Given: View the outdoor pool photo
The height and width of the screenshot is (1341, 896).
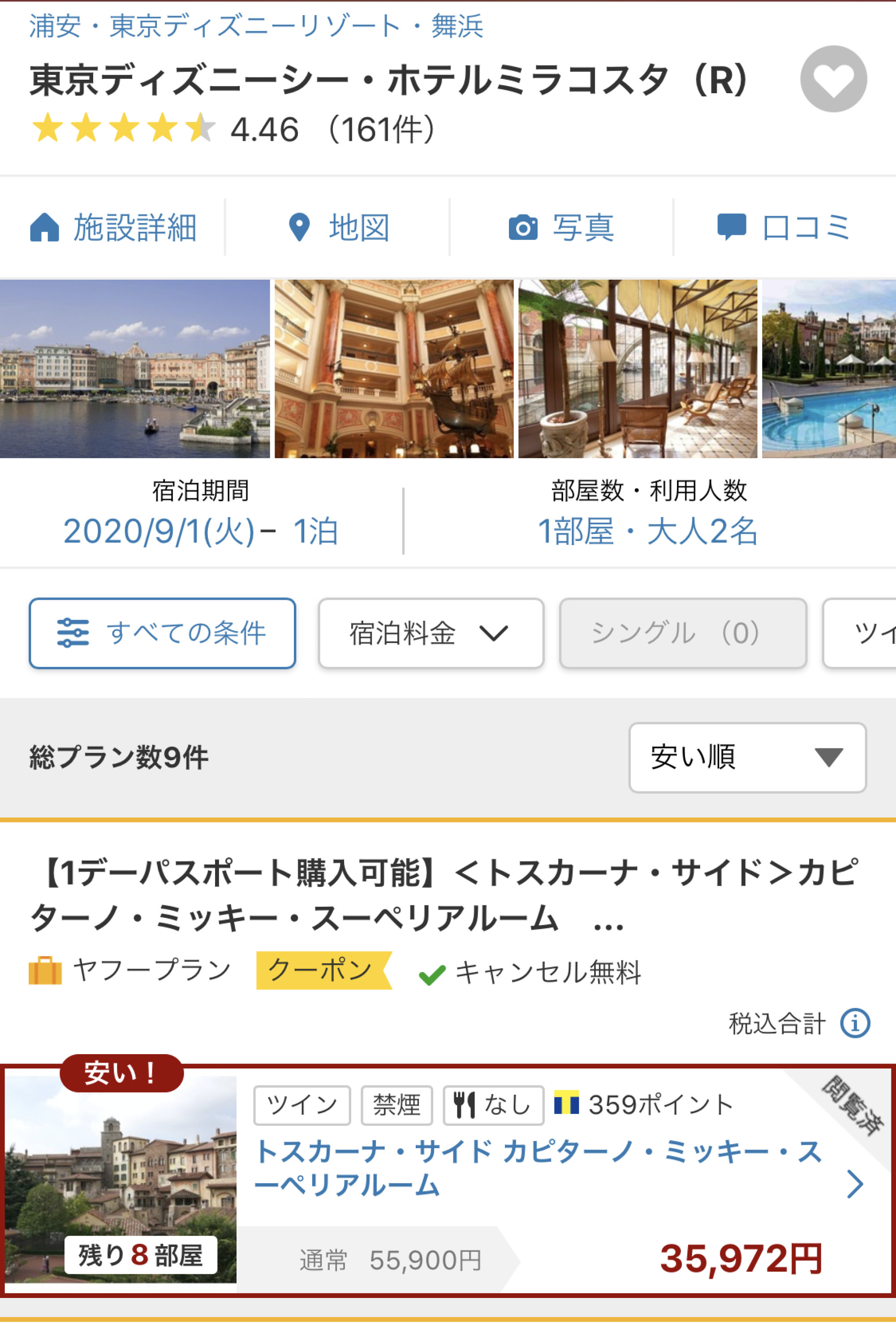Looking at the screenshot, I should (x=828, y=369).
